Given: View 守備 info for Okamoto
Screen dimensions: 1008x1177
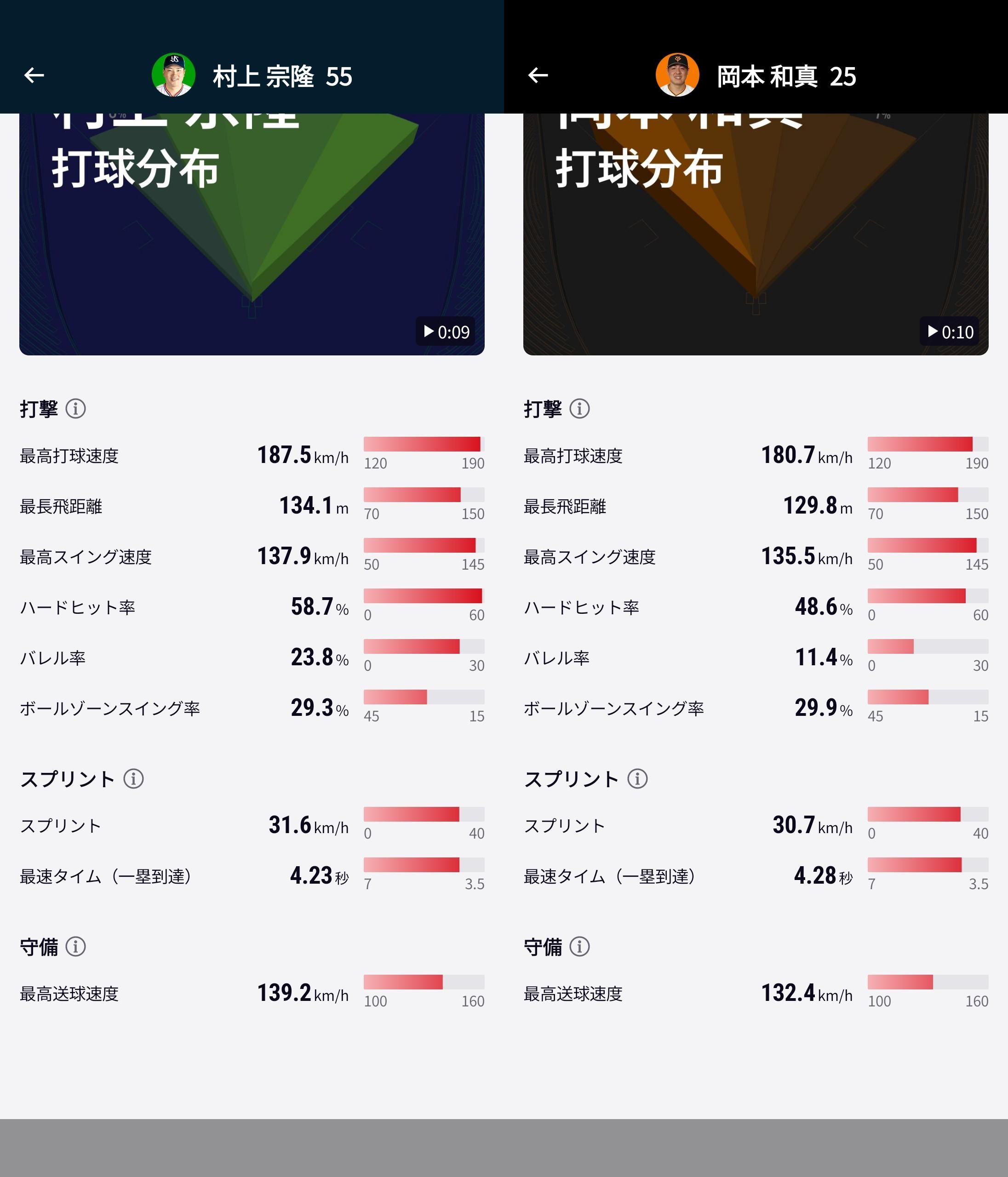Looking at the screenshot, I should click(x=579, y=946).
